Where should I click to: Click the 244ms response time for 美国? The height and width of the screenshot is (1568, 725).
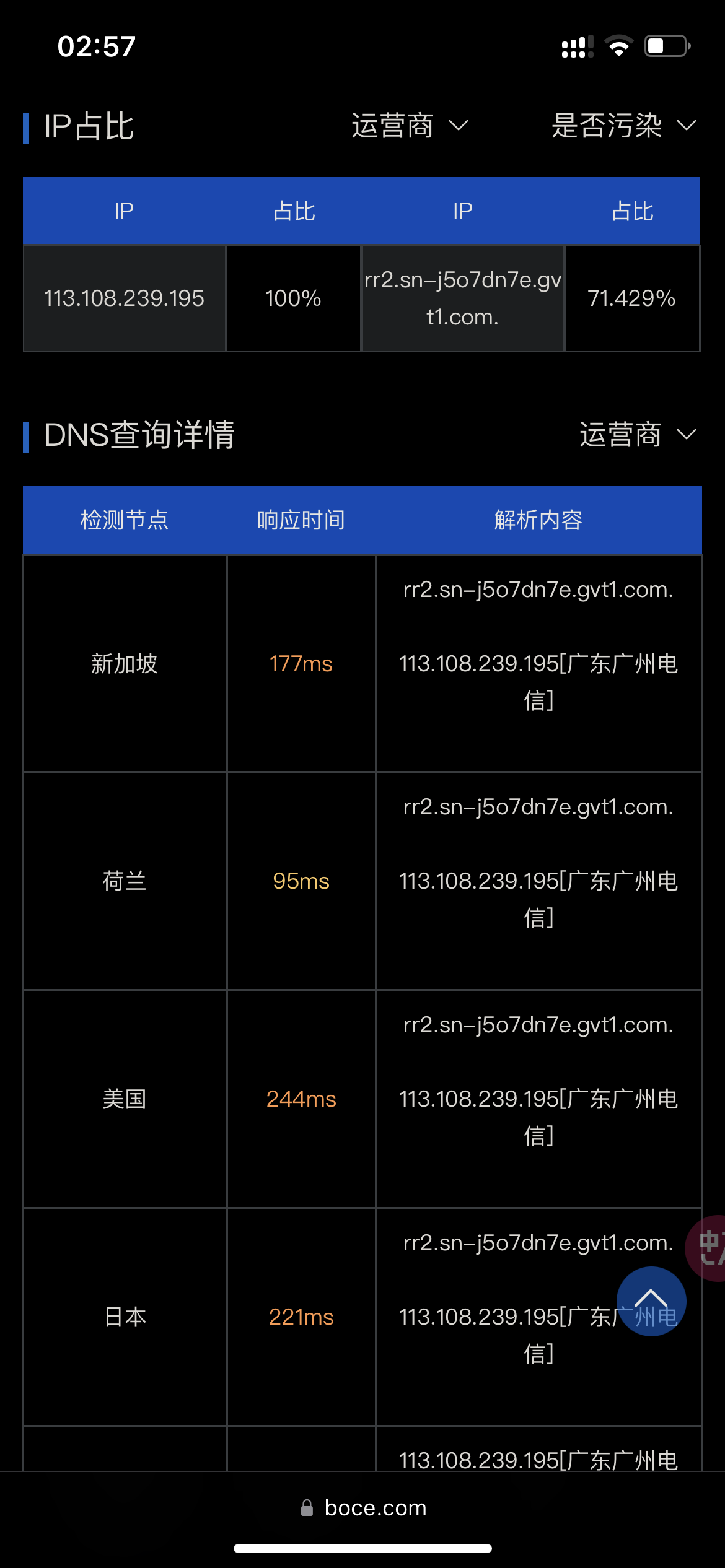pos(302,1099)
